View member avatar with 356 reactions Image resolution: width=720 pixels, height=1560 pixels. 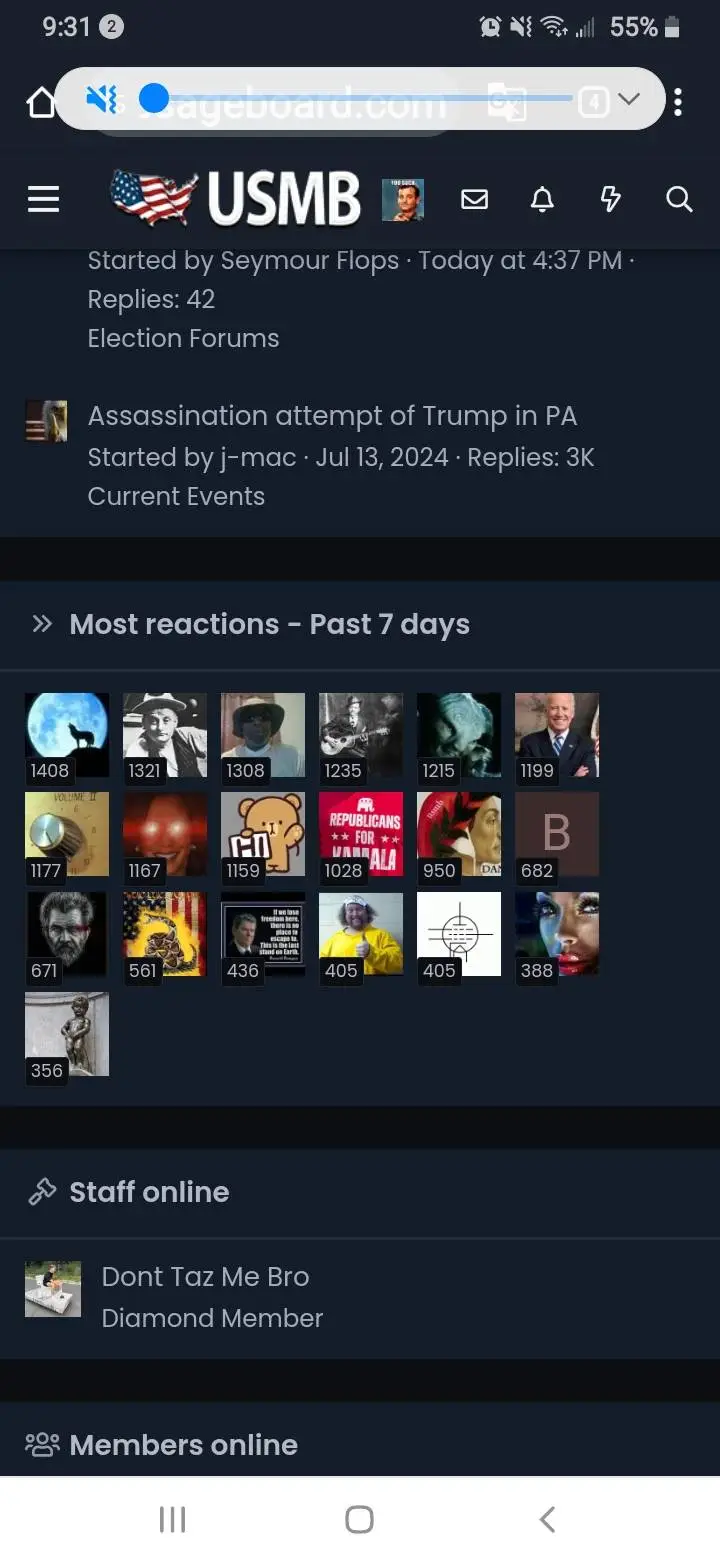click(67, 1034)
